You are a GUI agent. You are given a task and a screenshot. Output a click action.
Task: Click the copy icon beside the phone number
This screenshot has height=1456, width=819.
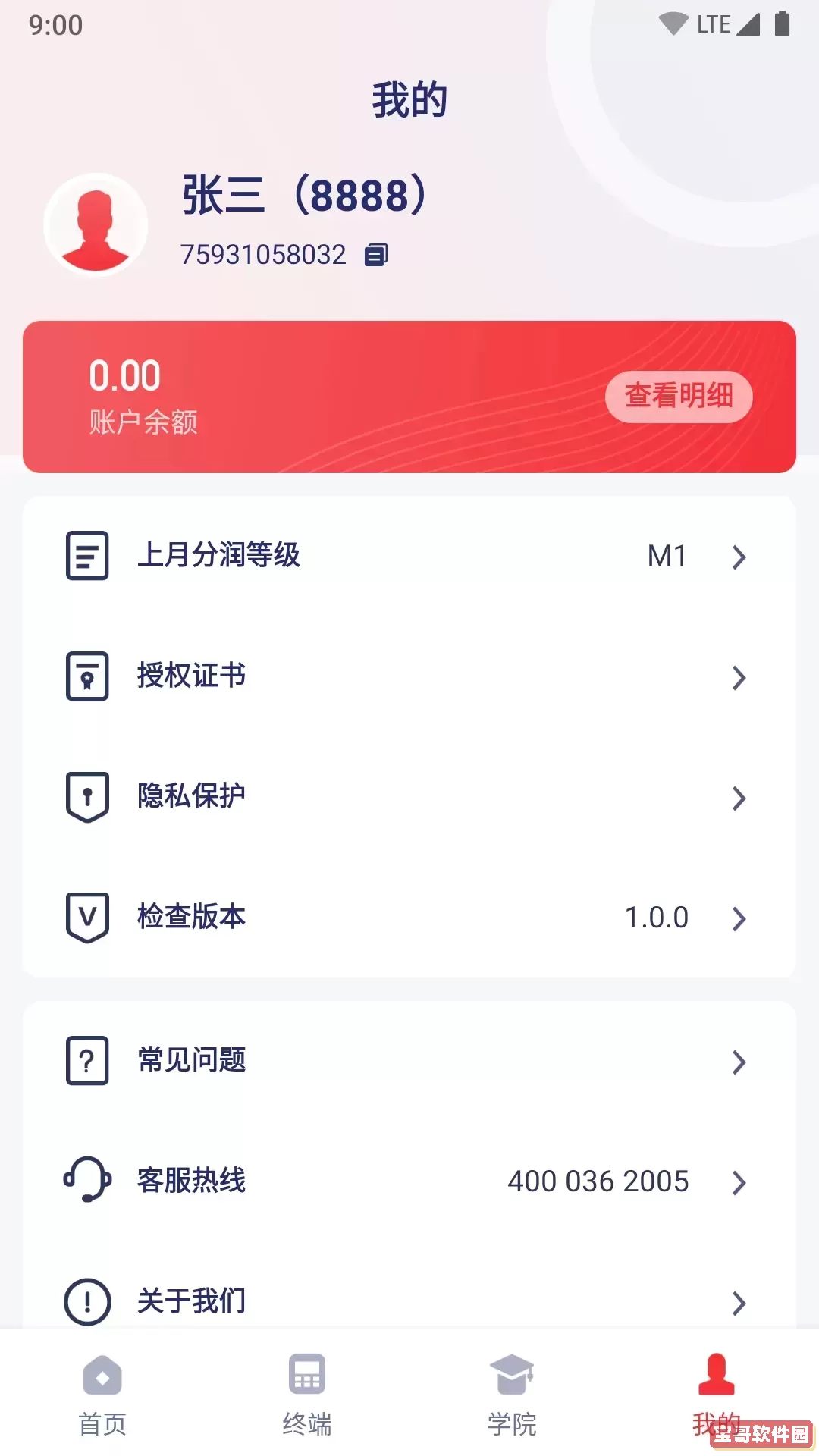coord(375,253)
